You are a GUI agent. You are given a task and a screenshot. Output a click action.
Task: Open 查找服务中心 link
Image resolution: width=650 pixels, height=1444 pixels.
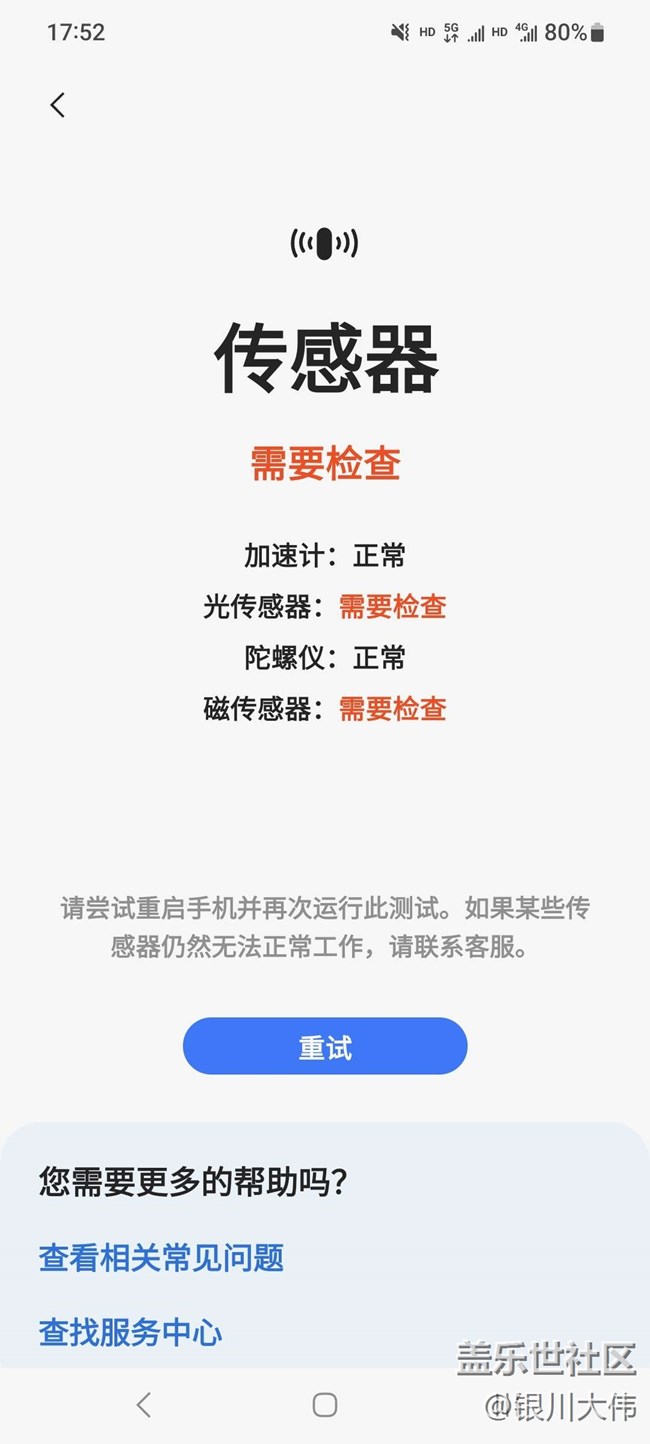(131, 1332)
